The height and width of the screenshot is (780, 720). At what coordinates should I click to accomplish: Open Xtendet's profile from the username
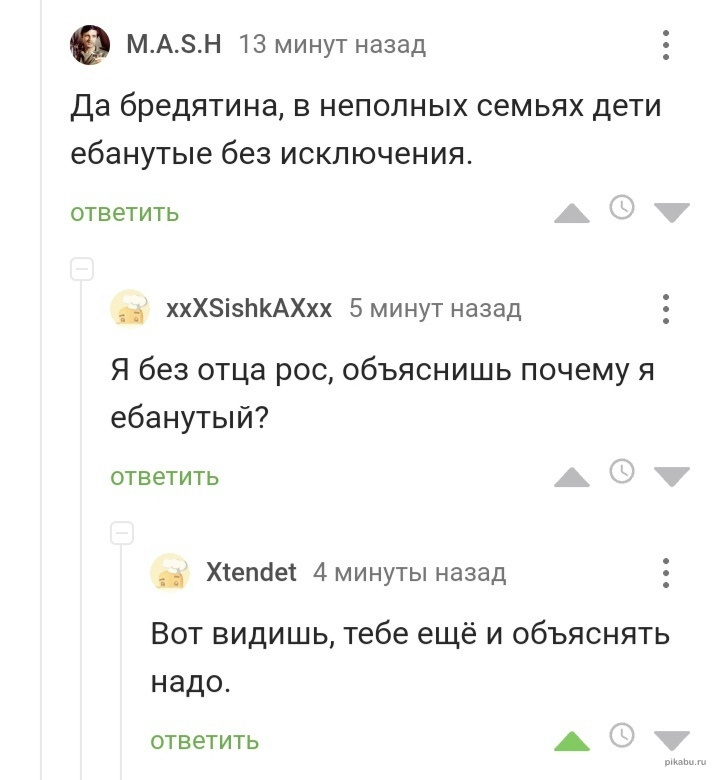pyautogui.click(x=251, y=572)
